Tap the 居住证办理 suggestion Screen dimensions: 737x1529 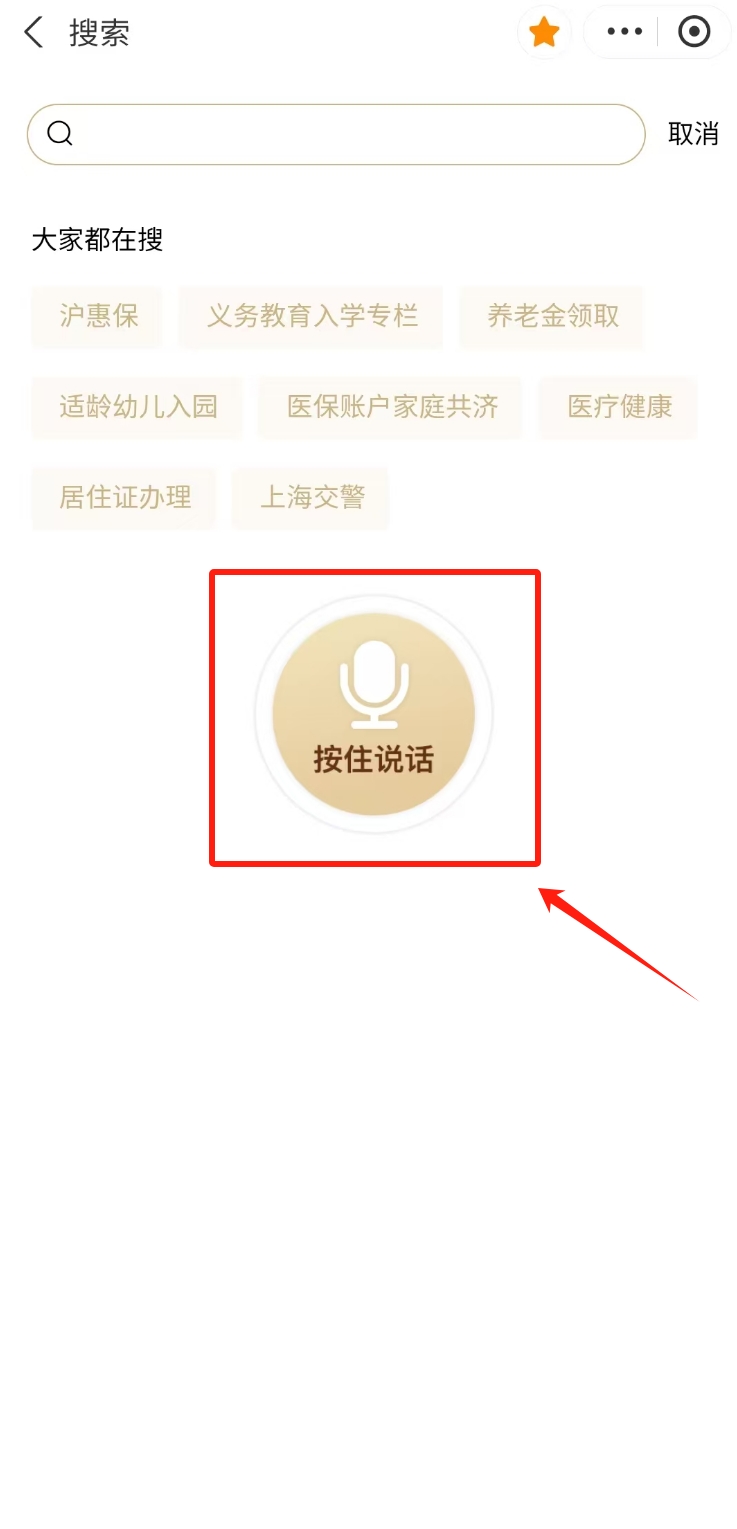pos(125,497)
